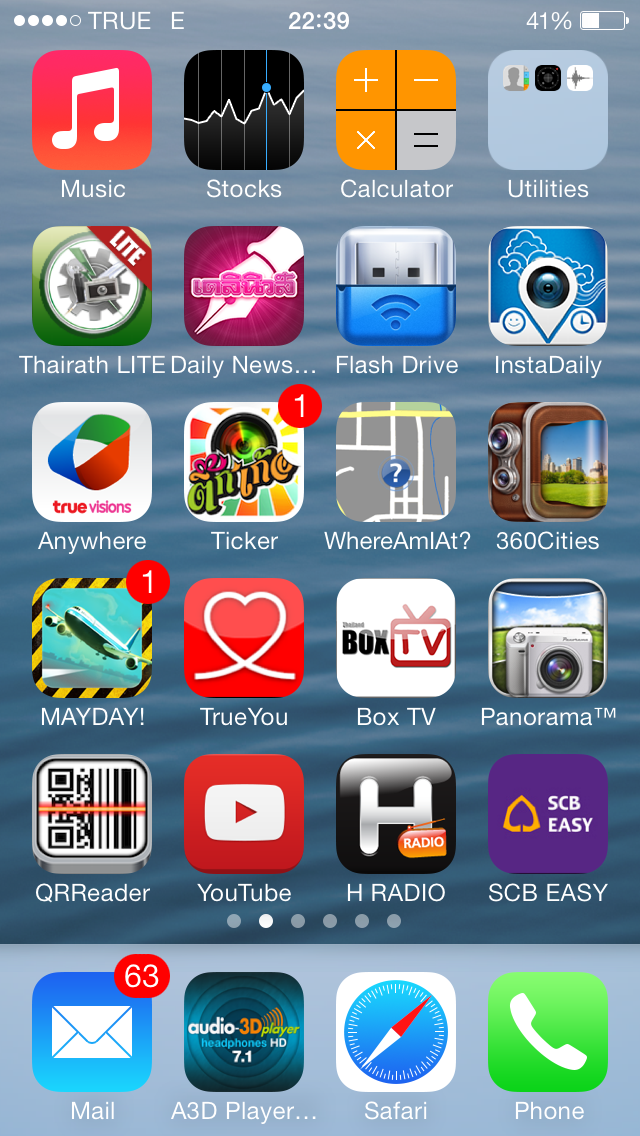This screenshot has width=640, height=1136.
Task: Launch the Stocks app
Action: coord(244,110)
